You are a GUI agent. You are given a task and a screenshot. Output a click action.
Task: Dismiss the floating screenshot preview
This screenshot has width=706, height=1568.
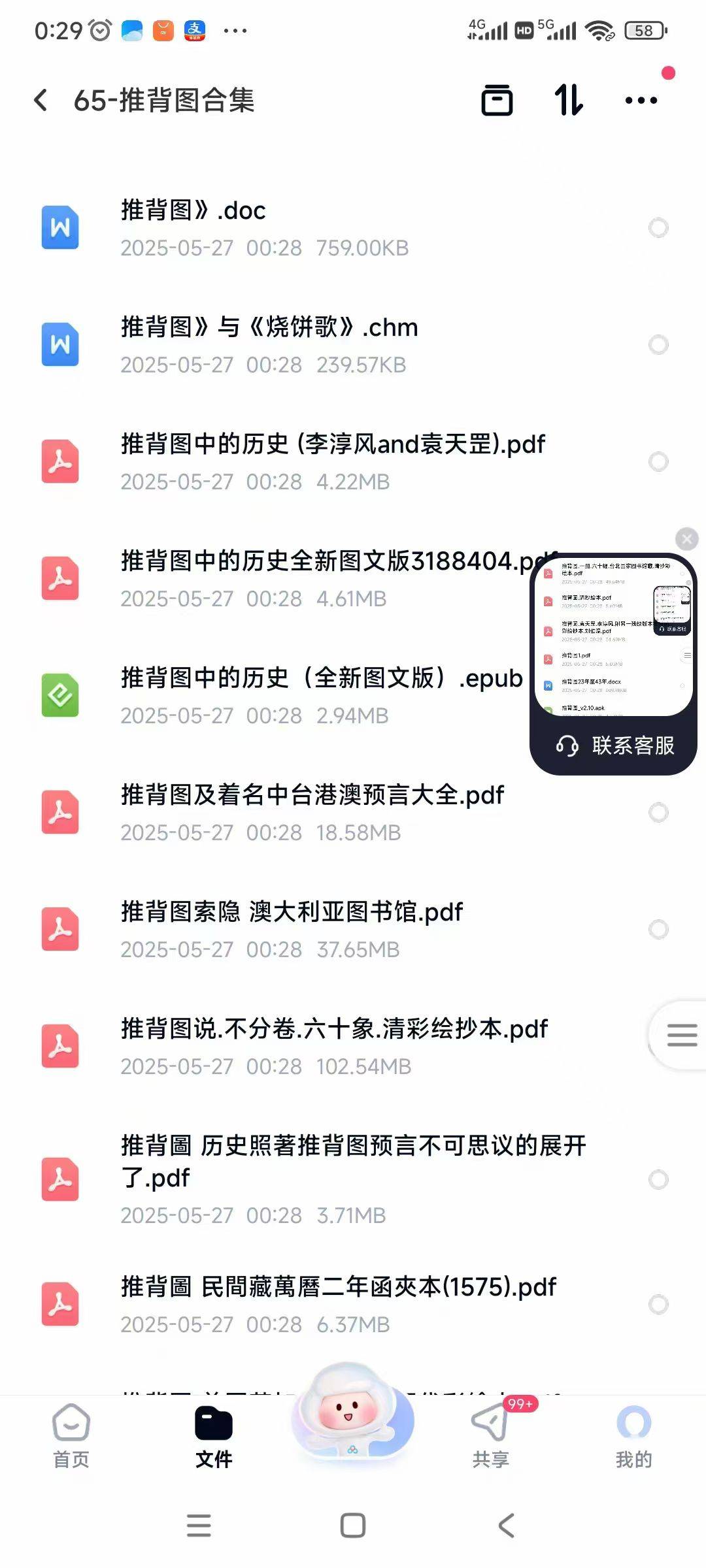(686, 539)
